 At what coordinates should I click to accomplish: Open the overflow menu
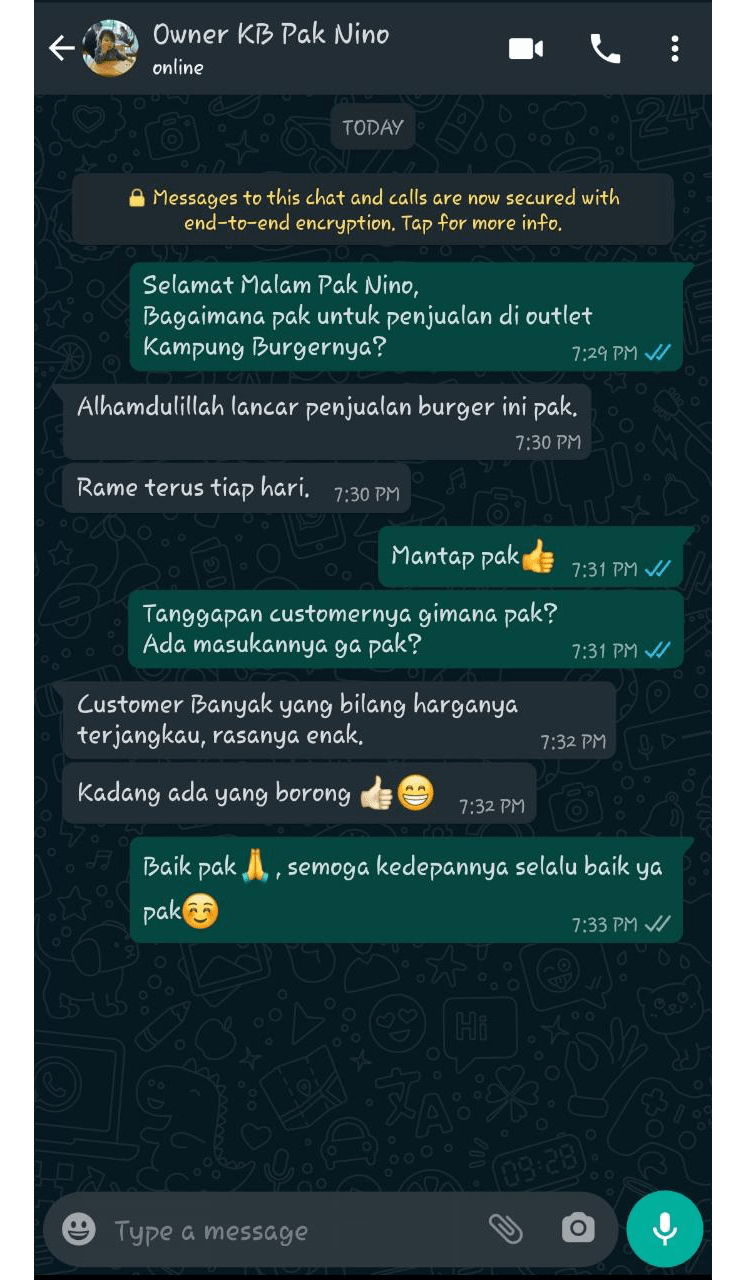675,48
